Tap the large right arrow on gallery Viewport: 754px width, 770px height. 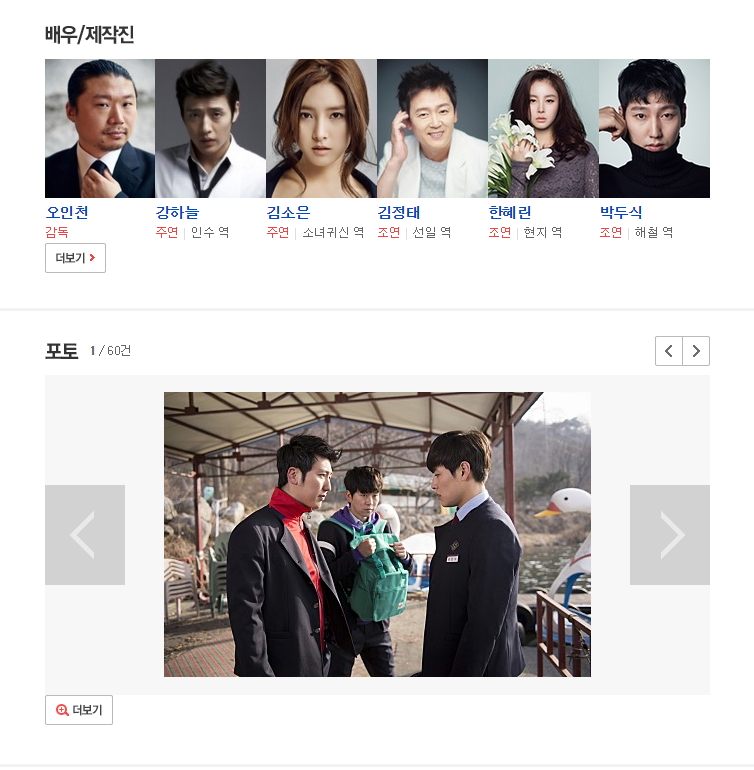click(x=670, y=535)
